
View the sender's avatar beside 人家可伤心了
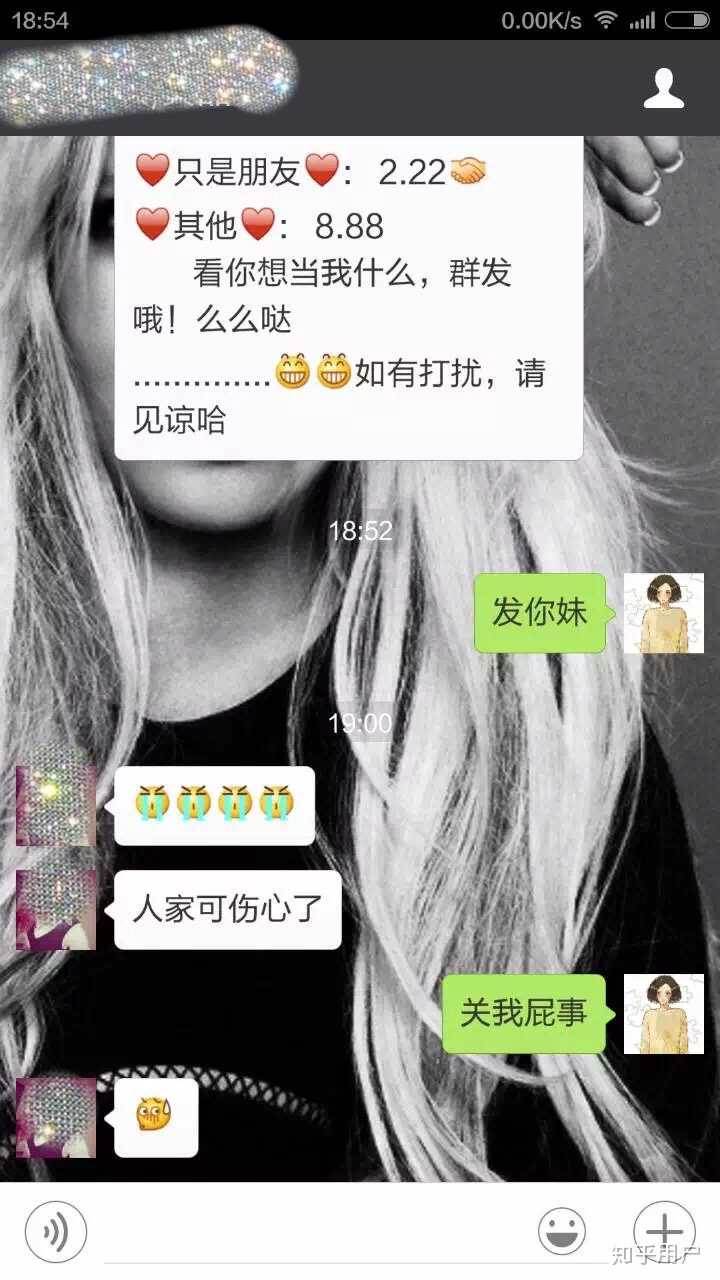[56, 909]
